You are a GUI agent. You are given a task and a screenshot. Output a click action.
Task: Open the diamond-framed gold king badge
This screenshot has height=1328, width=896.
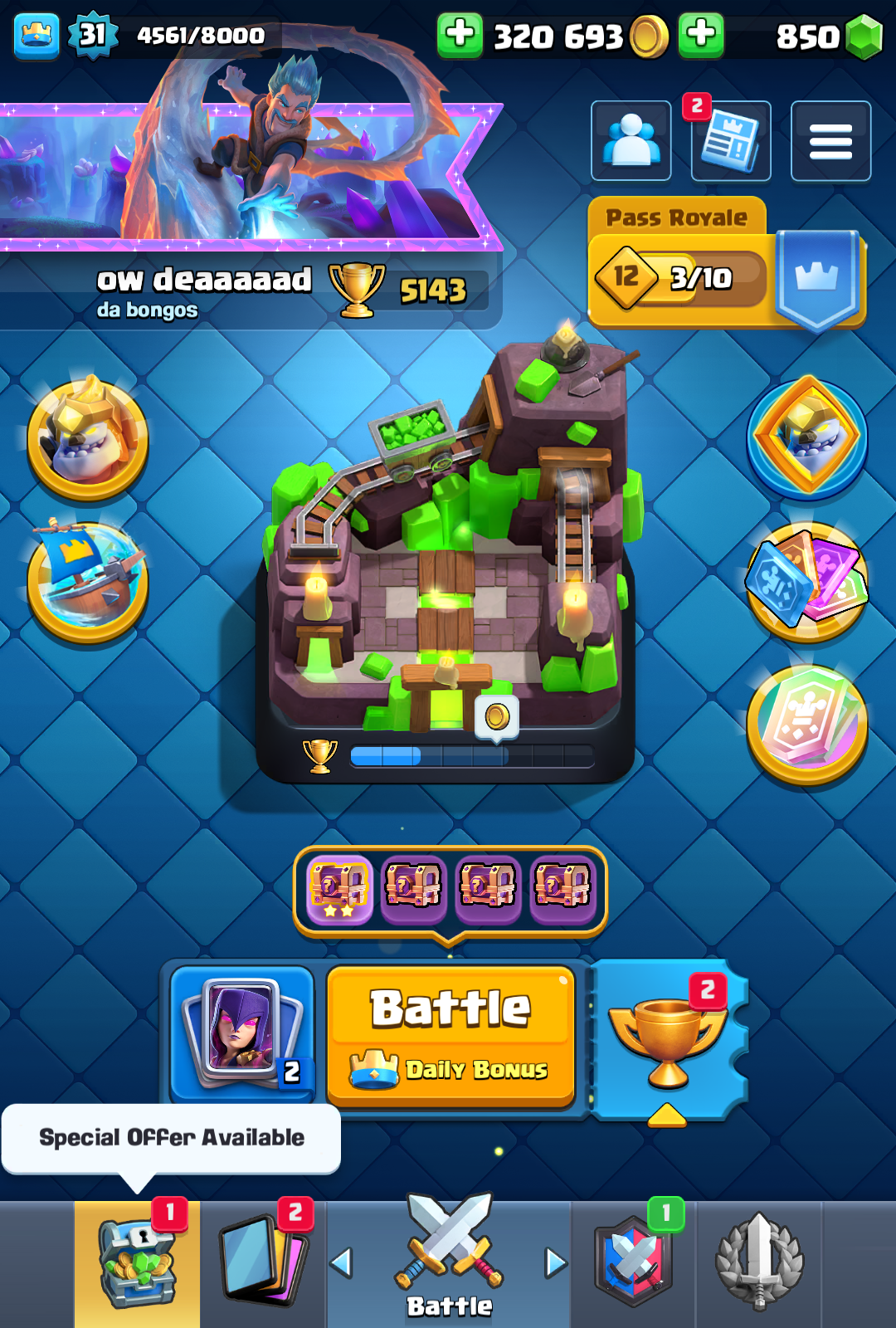[x=807, y=437]
